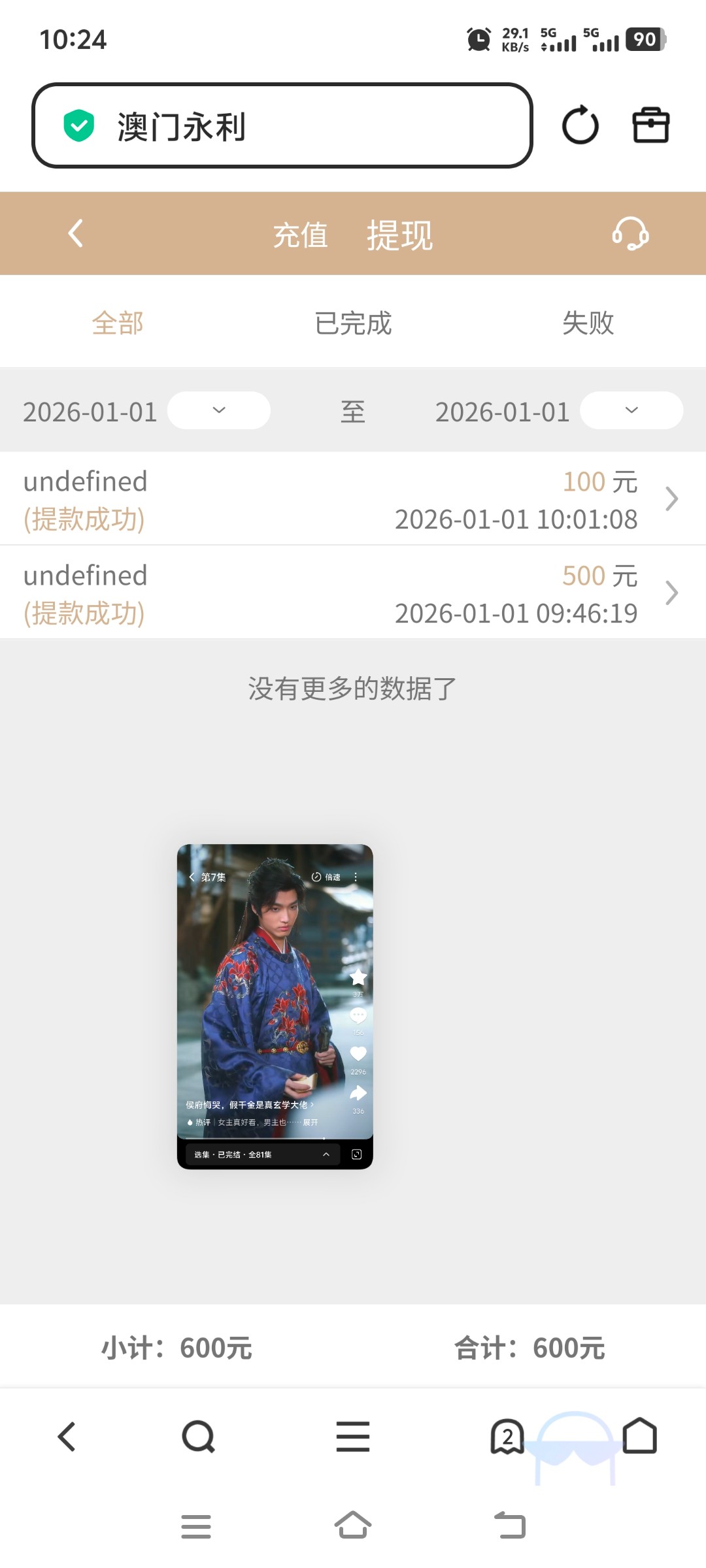The image size is (706, 1568).
Task: Open the start date 2026-01-01 dropdown
Action: [218, 410]
